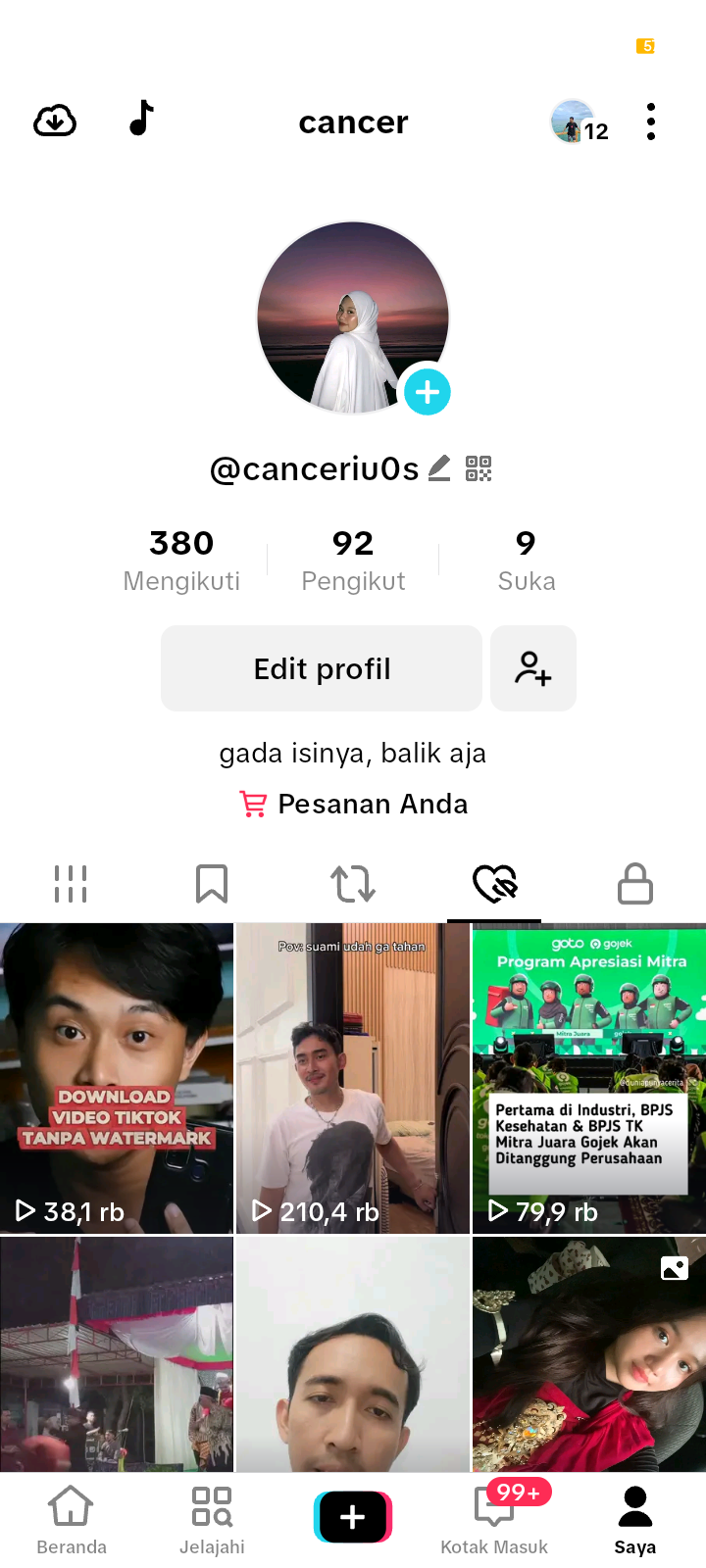Open the add friends button
The width and height of the screenshot is (706, 1568).
pyautogui.click(x=532, y=668)
